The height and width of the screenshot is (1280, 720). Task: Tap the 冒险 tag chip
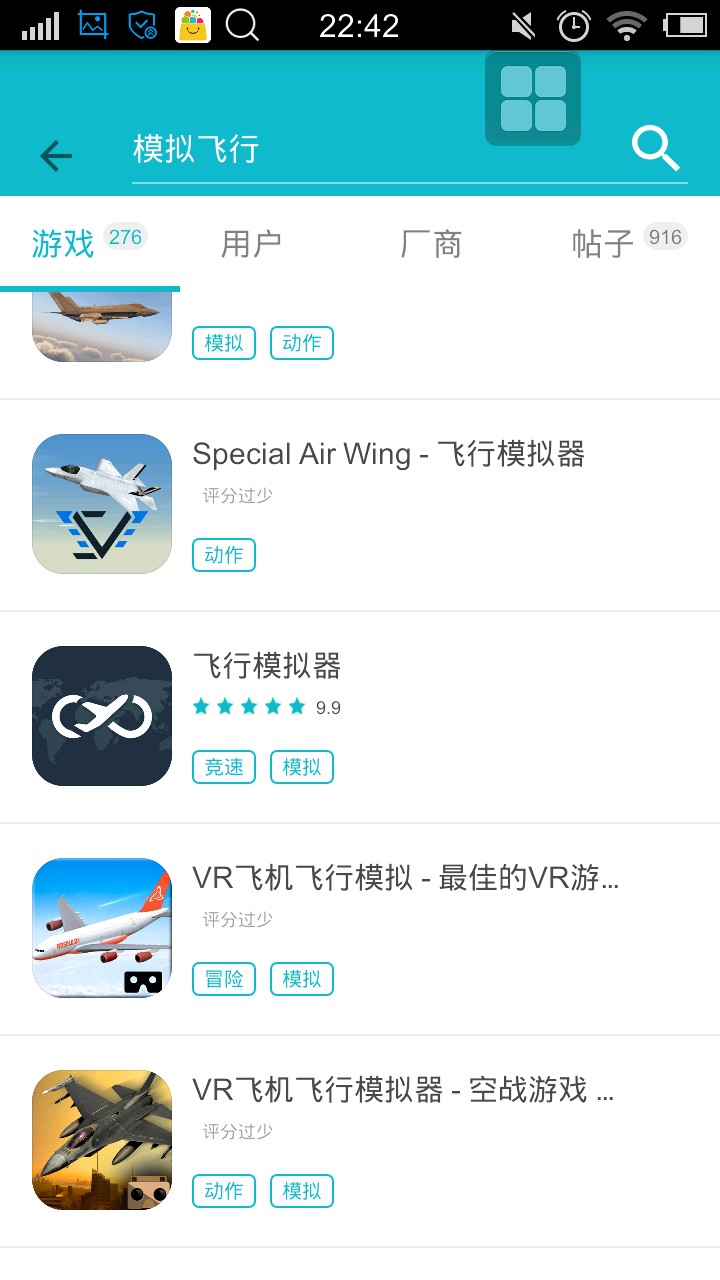pos(224,979)
